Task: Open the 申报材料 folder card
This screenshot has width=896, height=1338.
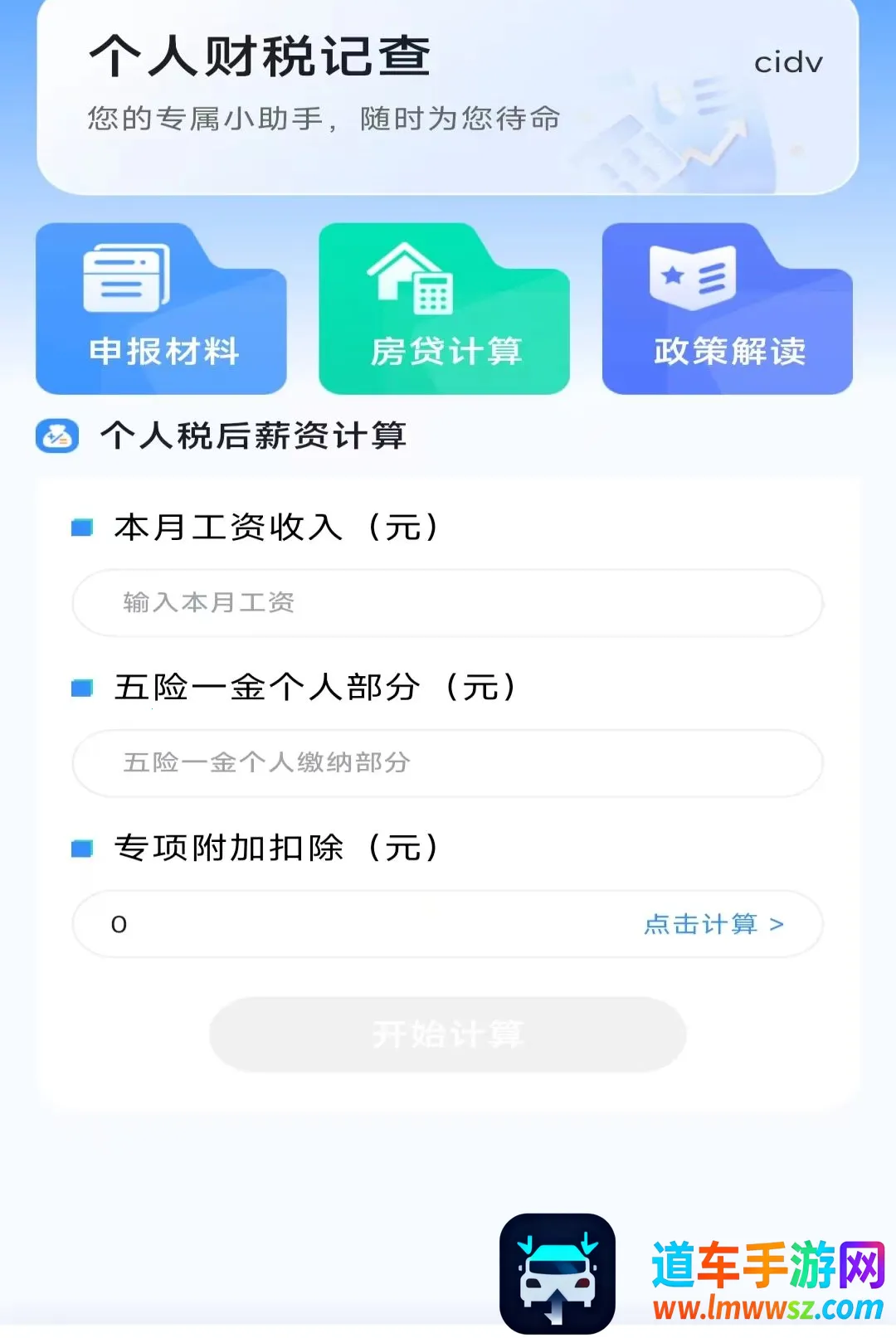Action: 161,309
